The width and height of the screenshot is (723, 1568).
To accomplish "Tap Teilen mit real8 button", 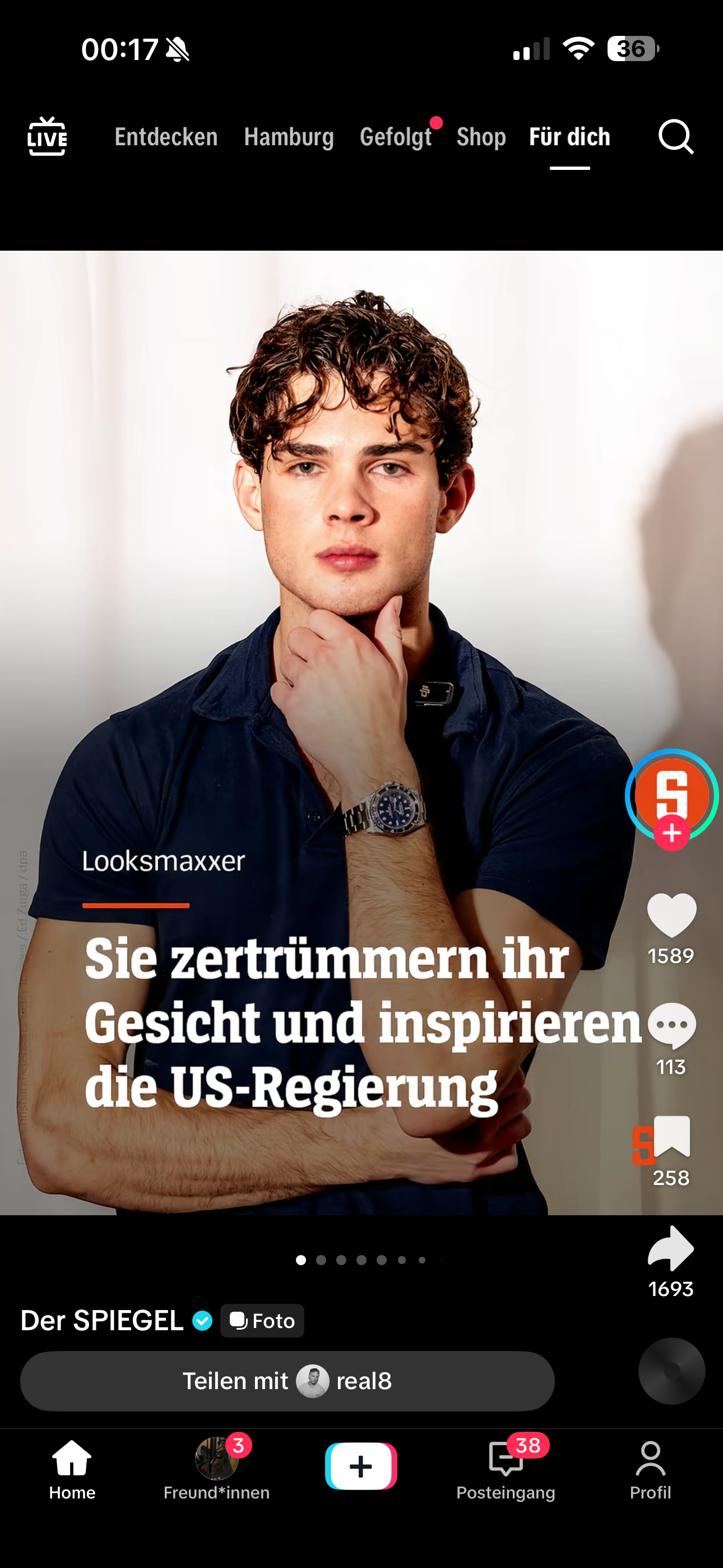I will (x=288, y=1381).
